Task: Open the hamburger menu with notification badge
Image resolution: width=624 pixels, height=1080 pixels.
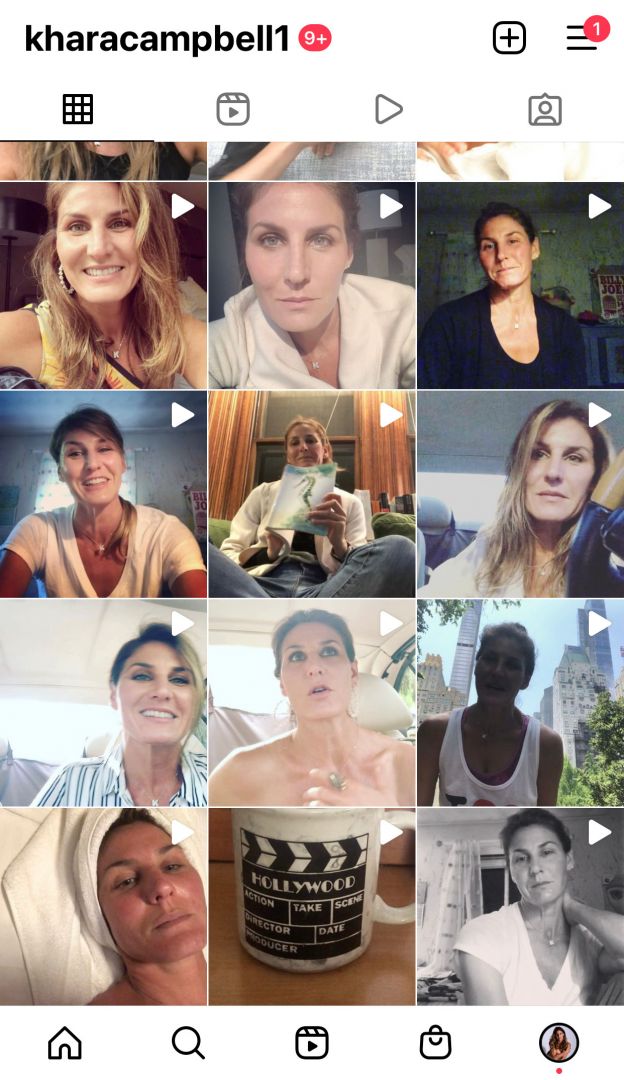Action: (x=582, y=38)
